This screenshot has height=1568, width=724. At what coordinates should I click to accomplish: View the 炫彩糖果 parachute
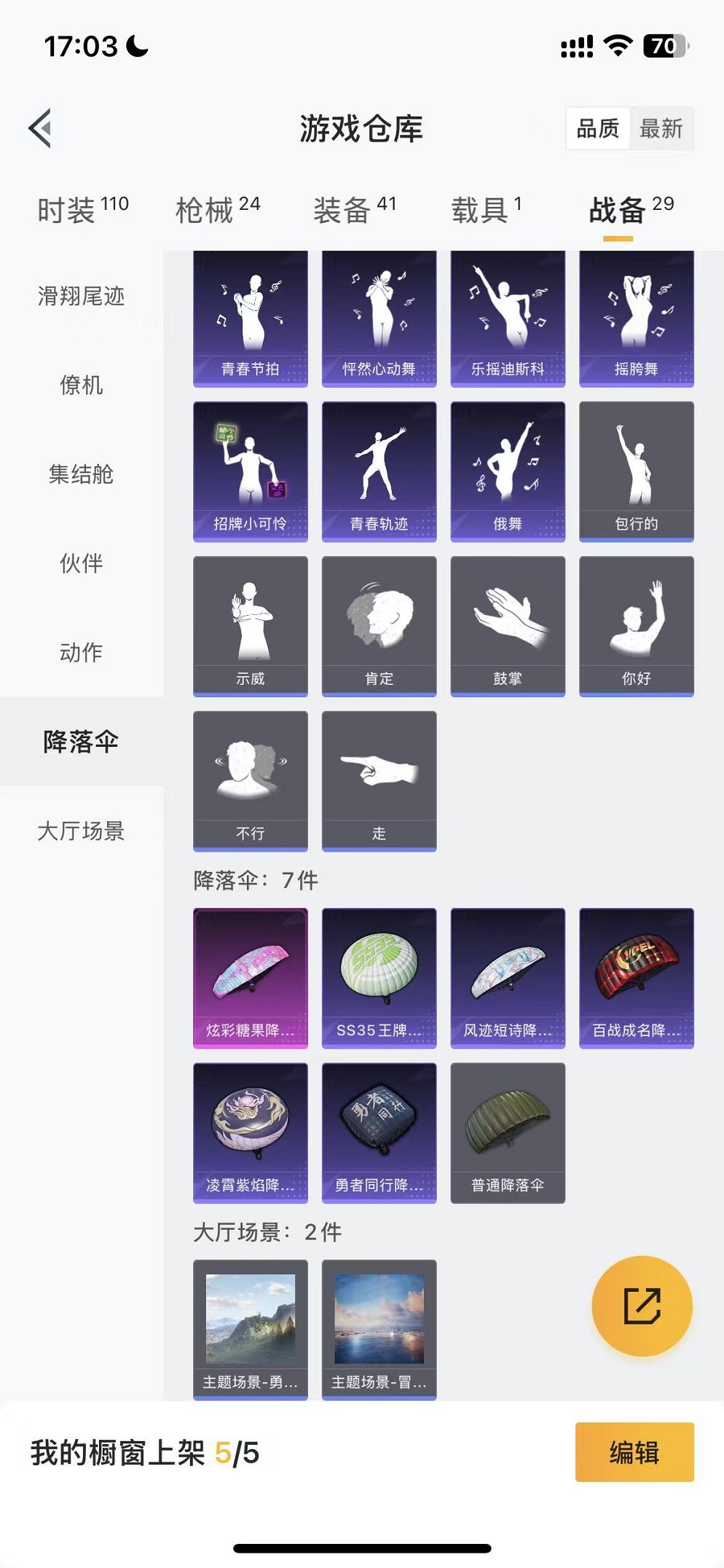pos(251,978)
